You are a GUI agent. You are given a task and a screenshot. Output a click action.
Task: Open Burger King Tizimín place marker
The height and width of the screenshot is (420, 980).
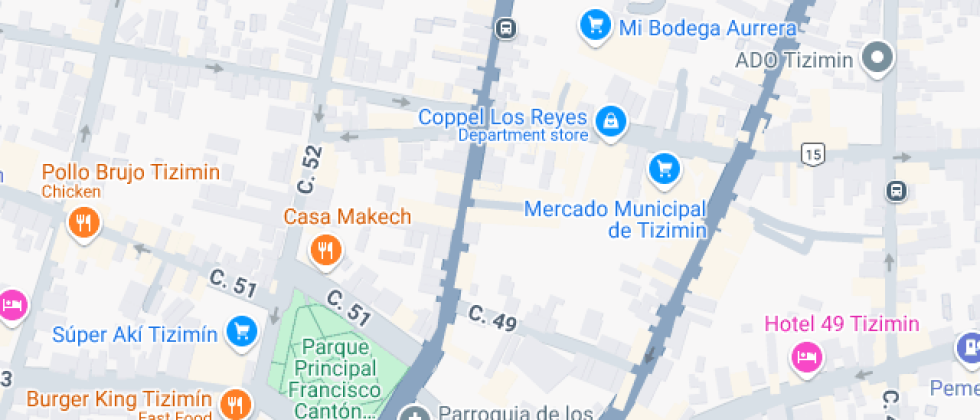[234, 404]
